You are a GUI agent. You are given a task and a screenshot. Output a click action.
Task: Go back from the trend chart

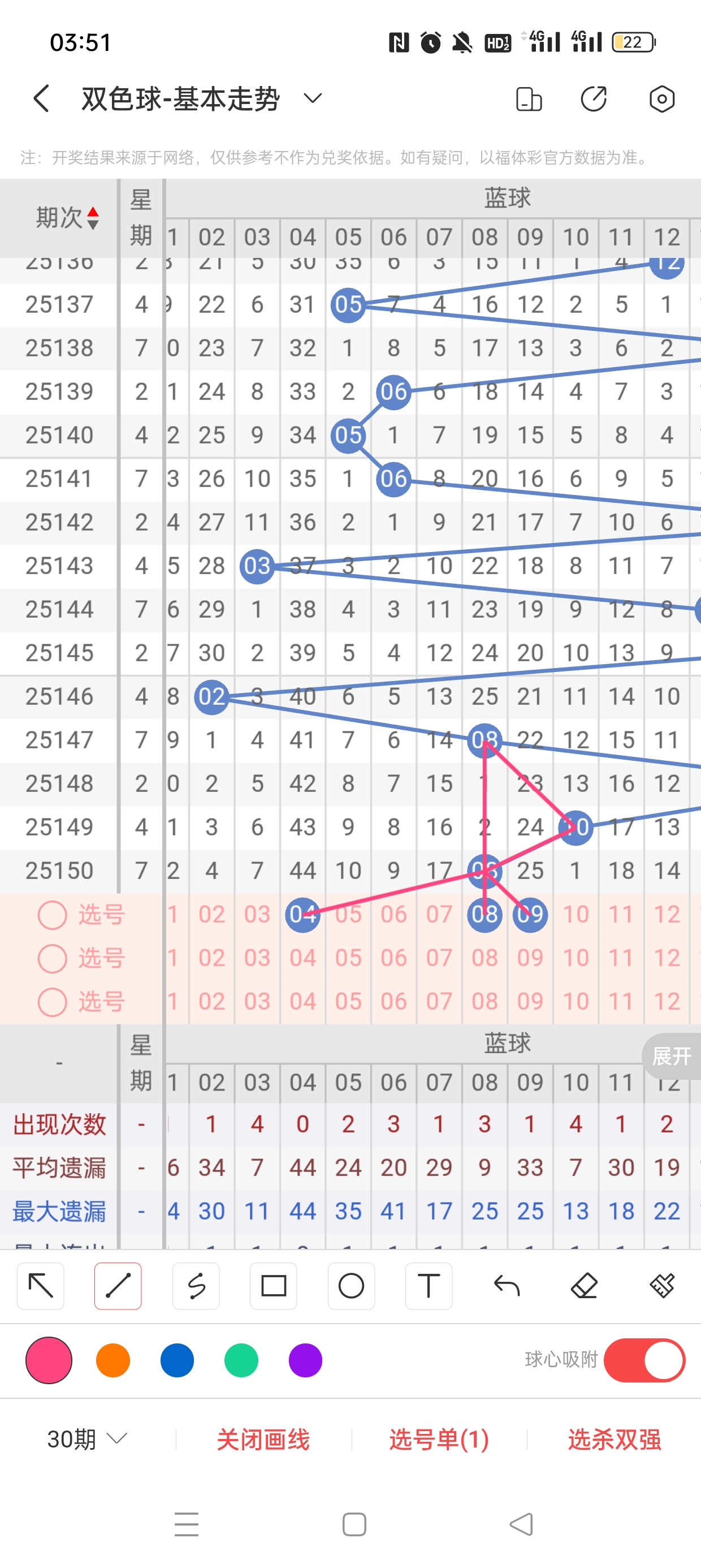pos(41,98)
